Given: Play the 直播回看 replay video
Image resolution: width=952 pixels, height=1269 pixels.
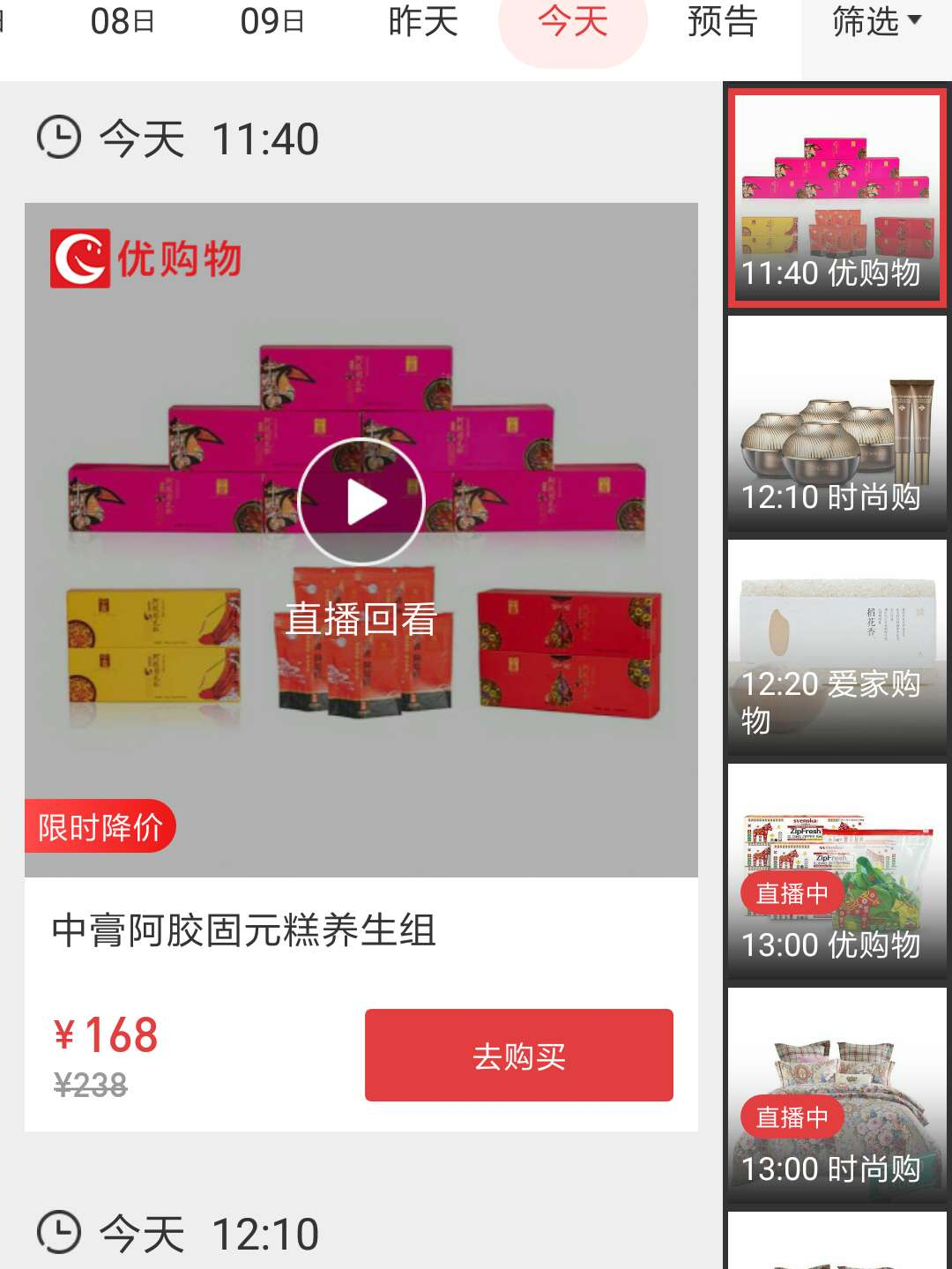Looking at the screenshot, I should pos(361,502).
